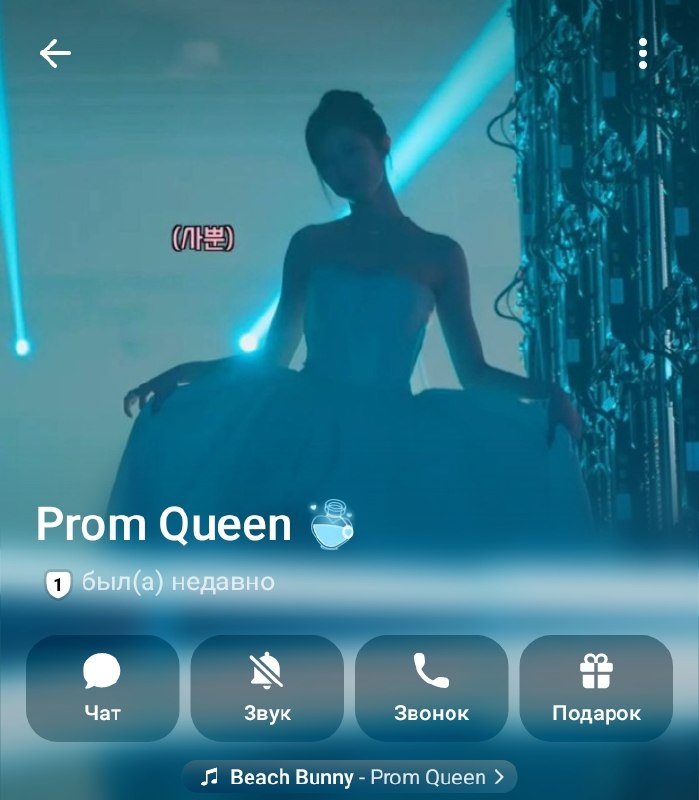
Task: Tap the Звук mute notifications button
Action: tap(267, 688)
